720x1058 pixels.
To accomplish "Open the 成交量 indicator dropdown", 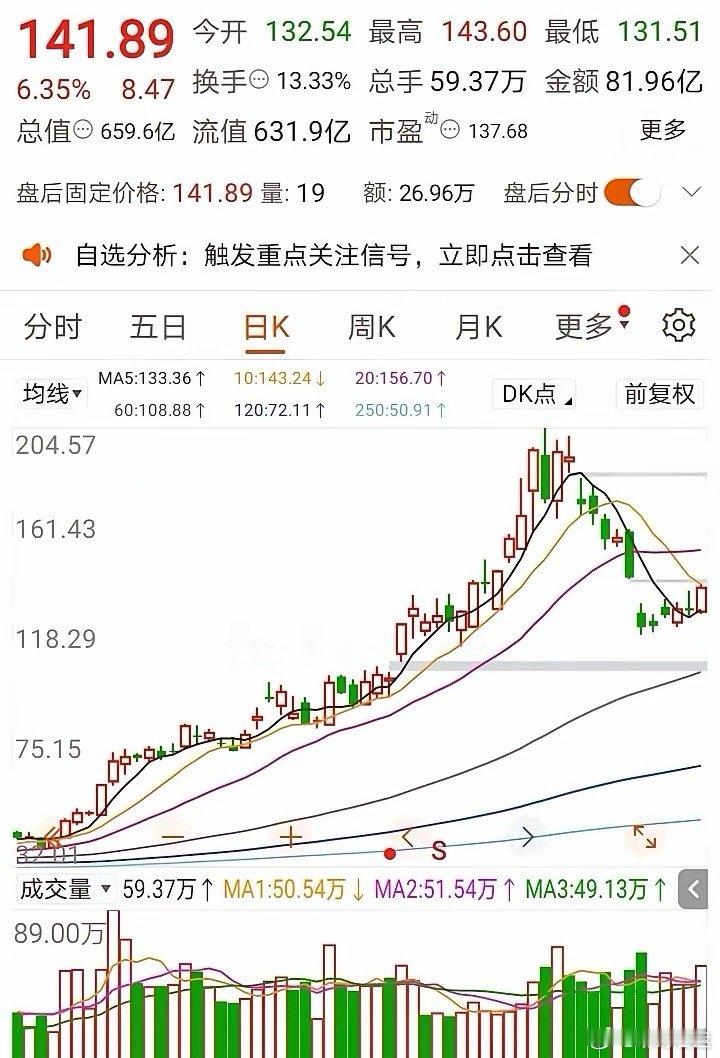I will click(64, 889).
